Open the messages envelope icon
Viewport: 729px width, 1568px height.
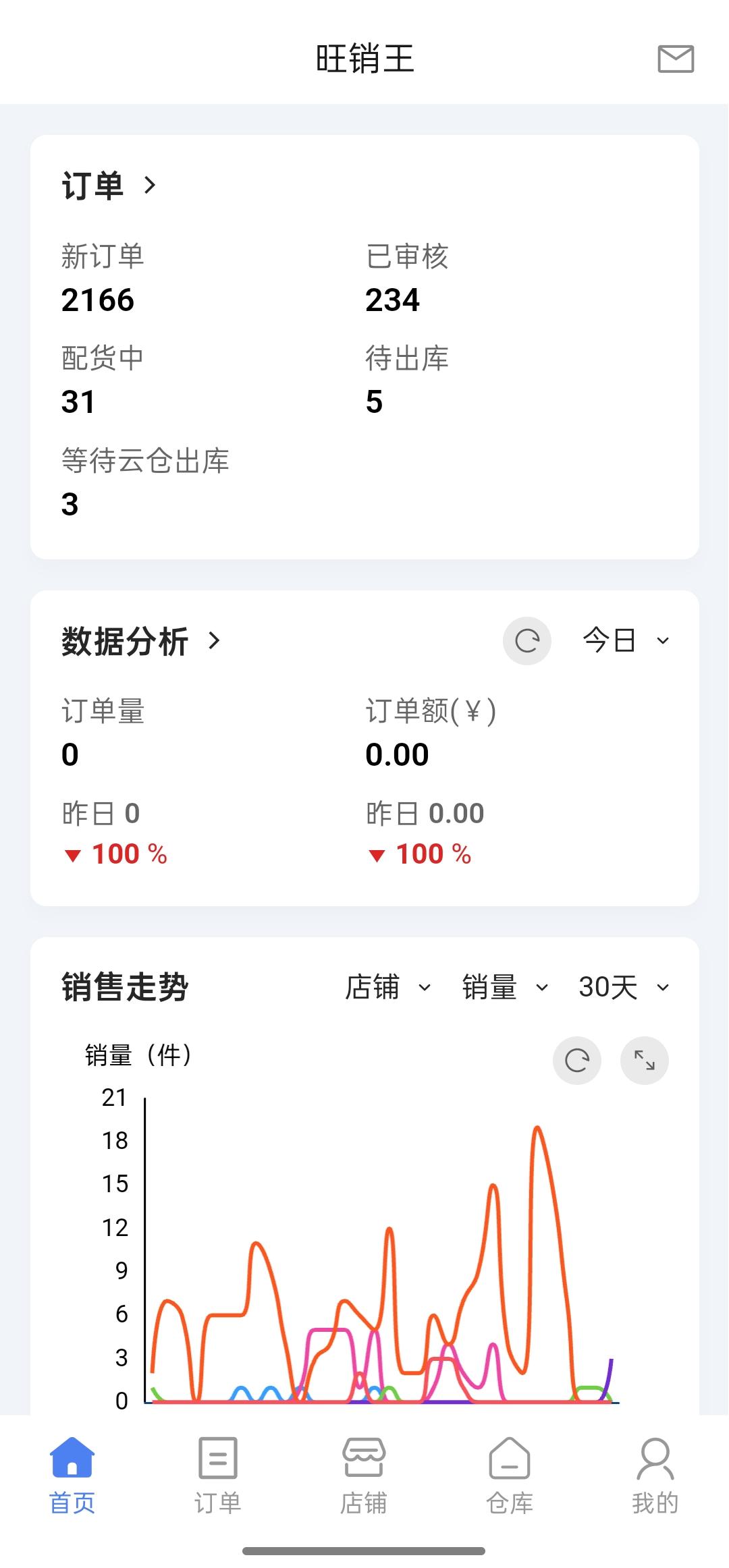pos(676,59)
